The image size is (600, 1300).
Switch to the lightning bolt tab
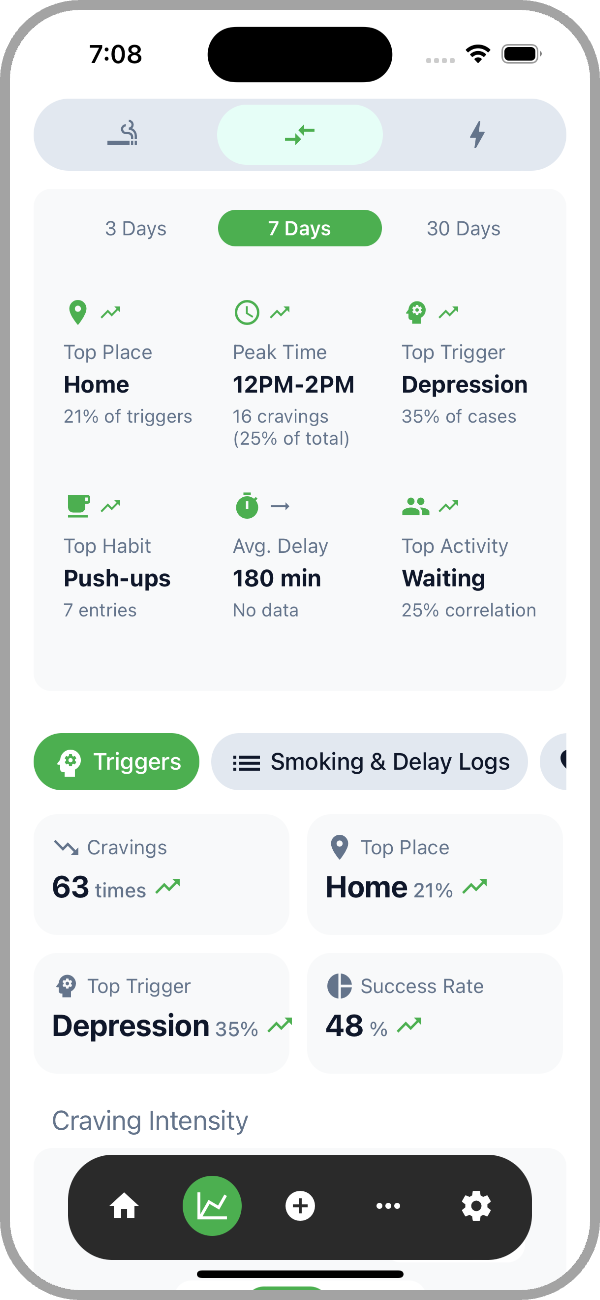click(477, 134)
